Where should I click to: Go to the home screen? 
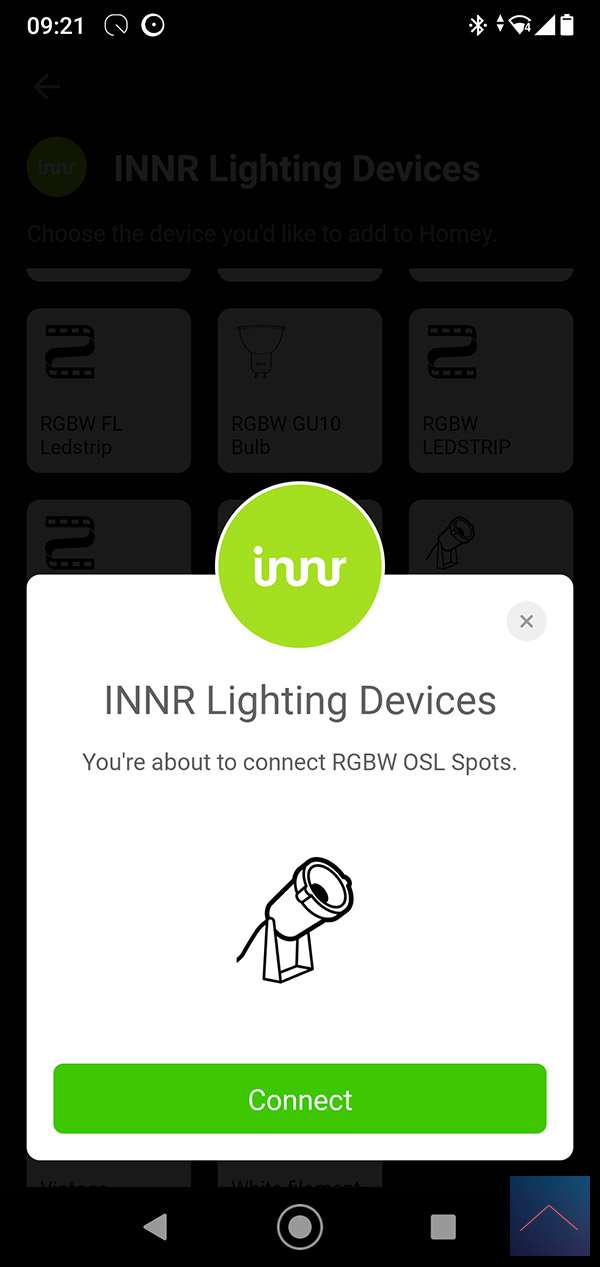[299, 1226]
